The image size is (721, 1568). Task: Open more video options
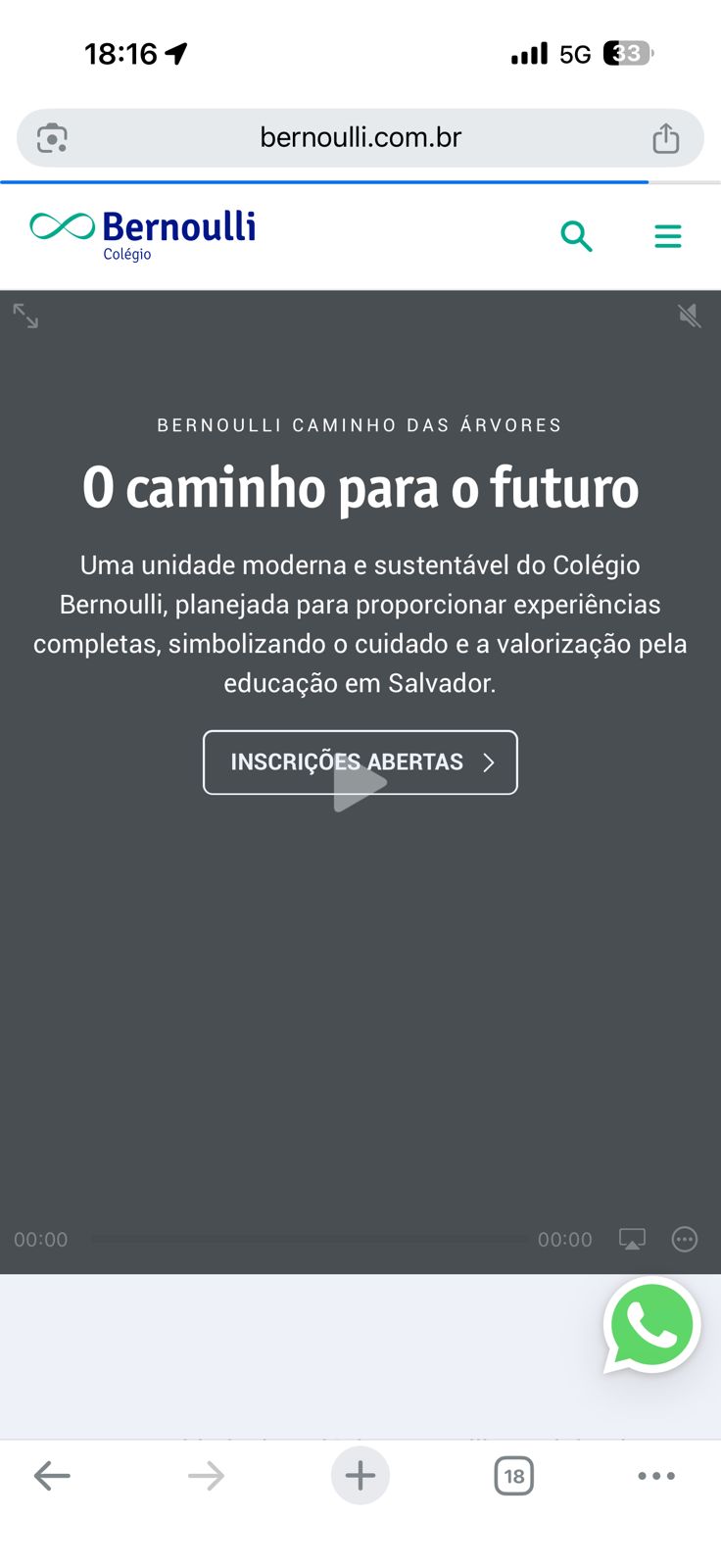click(685, 1240)
